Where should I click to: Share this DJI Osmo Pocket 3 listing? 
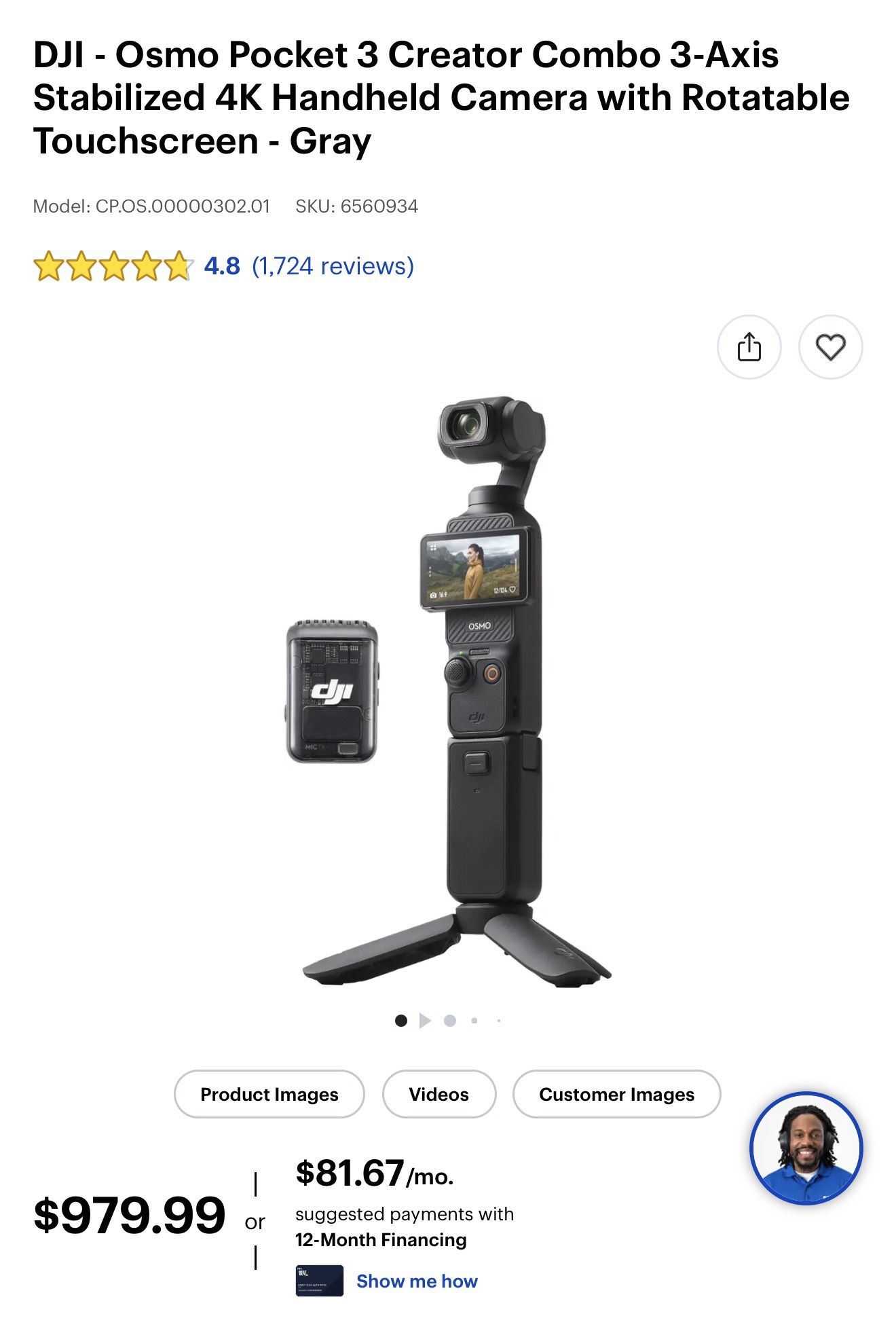pyautogui.click(x=749, y=347)
